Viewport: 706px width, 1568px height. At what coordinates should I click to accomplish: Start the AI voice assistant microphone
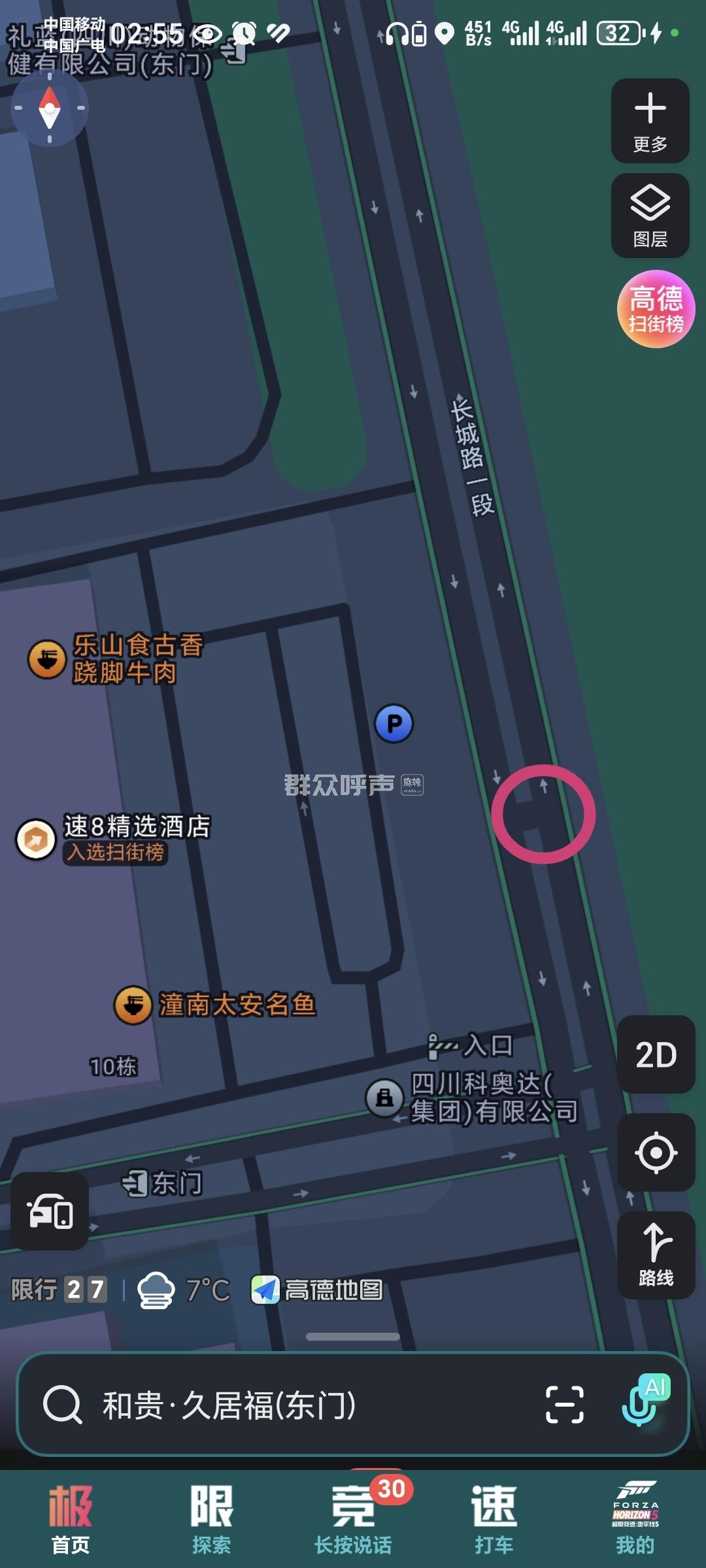pos(642,1402)
